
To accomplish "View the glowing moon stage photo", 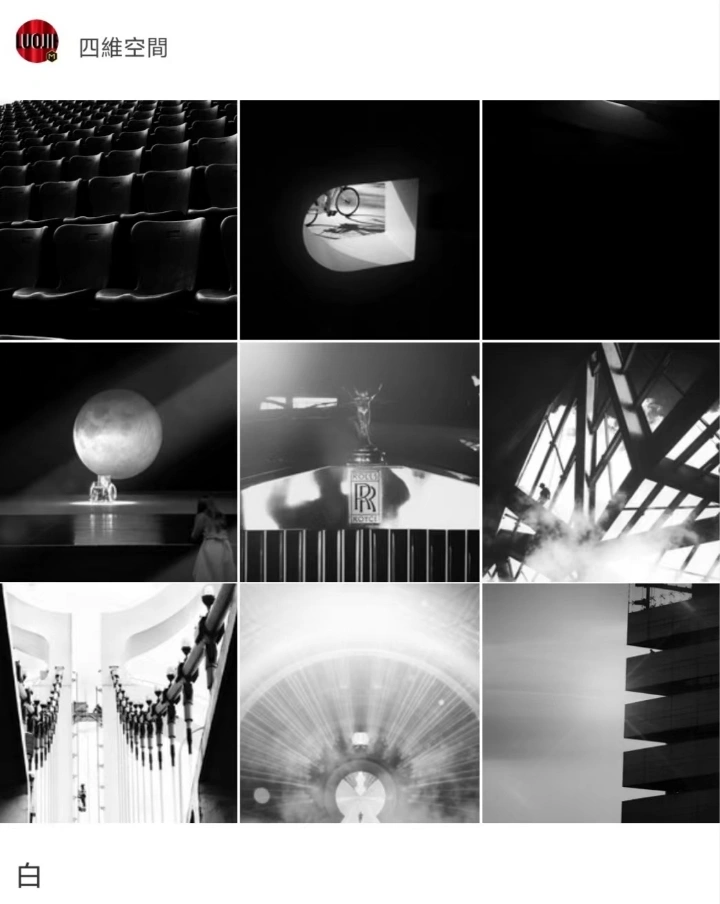I will coord(118,462).
